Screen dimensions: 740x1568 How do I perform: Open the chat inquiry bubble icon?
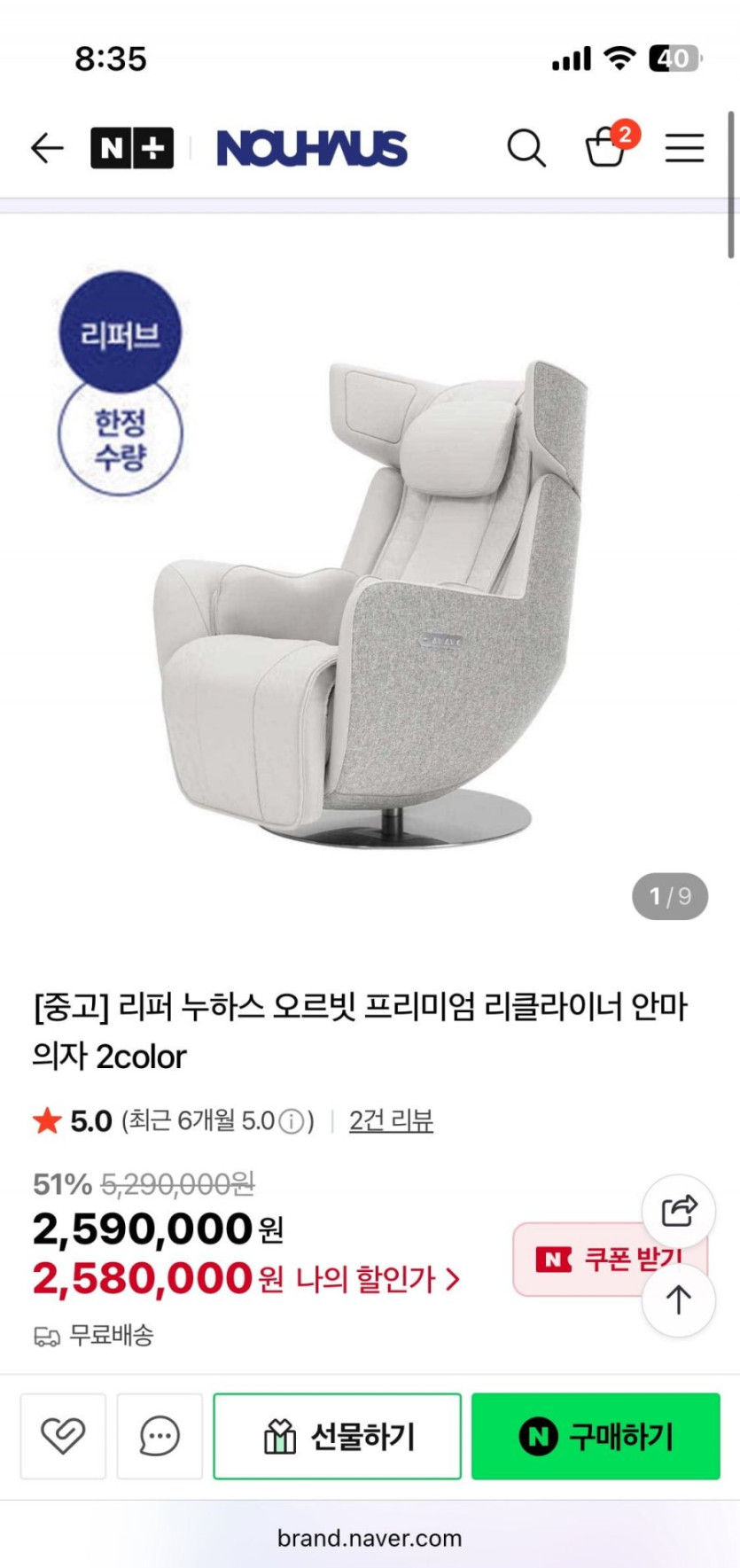(x=160, y=1436)
